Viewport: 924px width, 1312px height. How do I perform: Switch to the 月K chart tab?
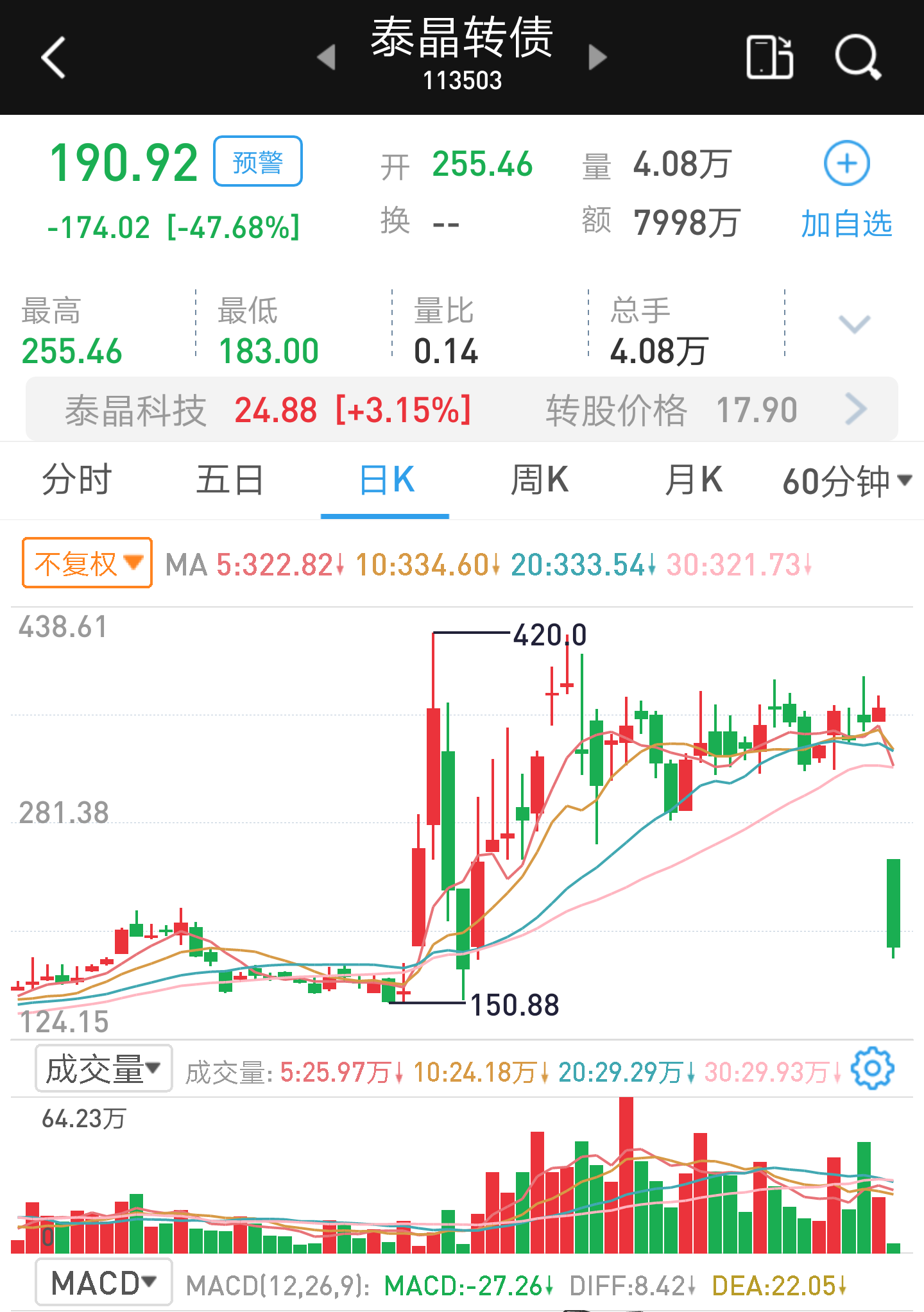[x=693, y=480]
